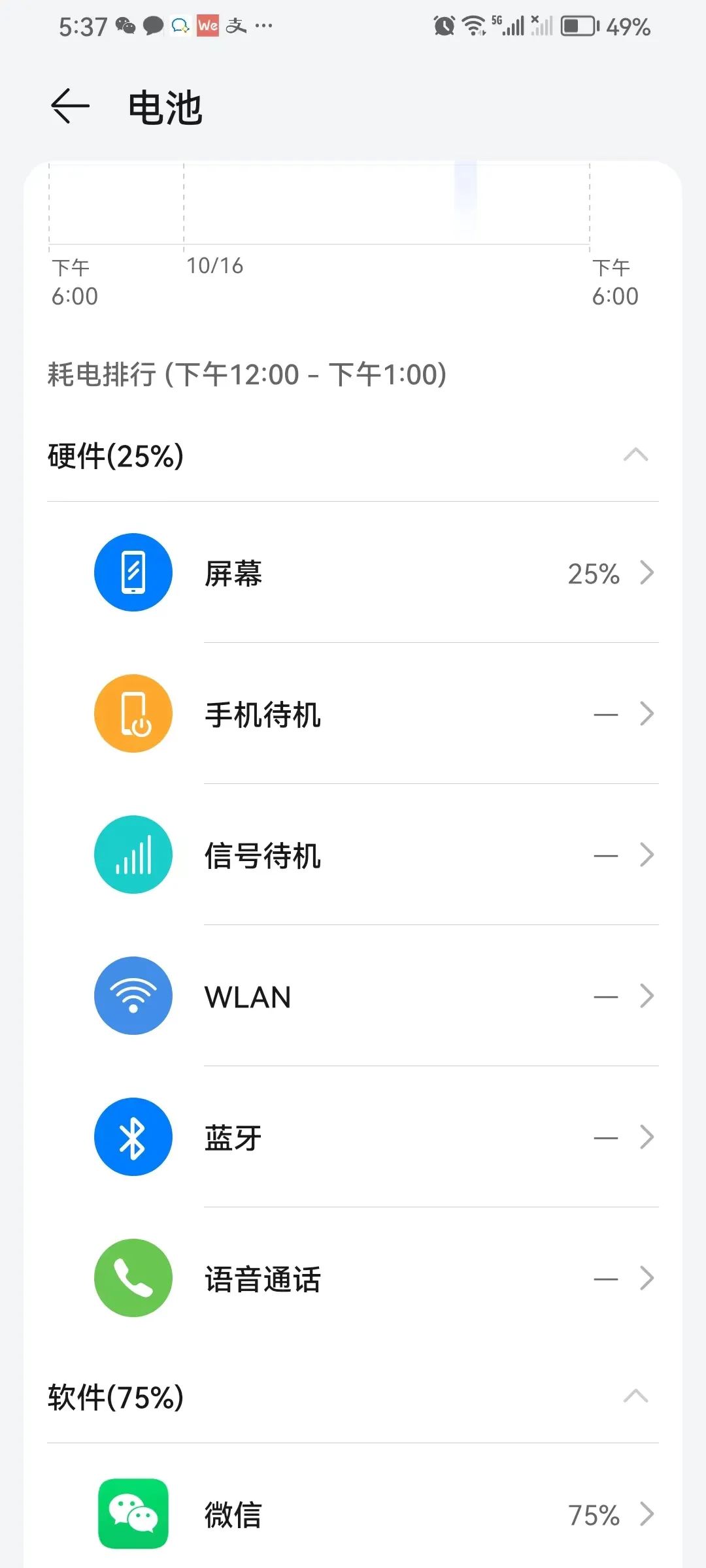Viewport: 706px width, 1568px height.
Task: View 信号待机 power consumption
Action: (375, 855)
